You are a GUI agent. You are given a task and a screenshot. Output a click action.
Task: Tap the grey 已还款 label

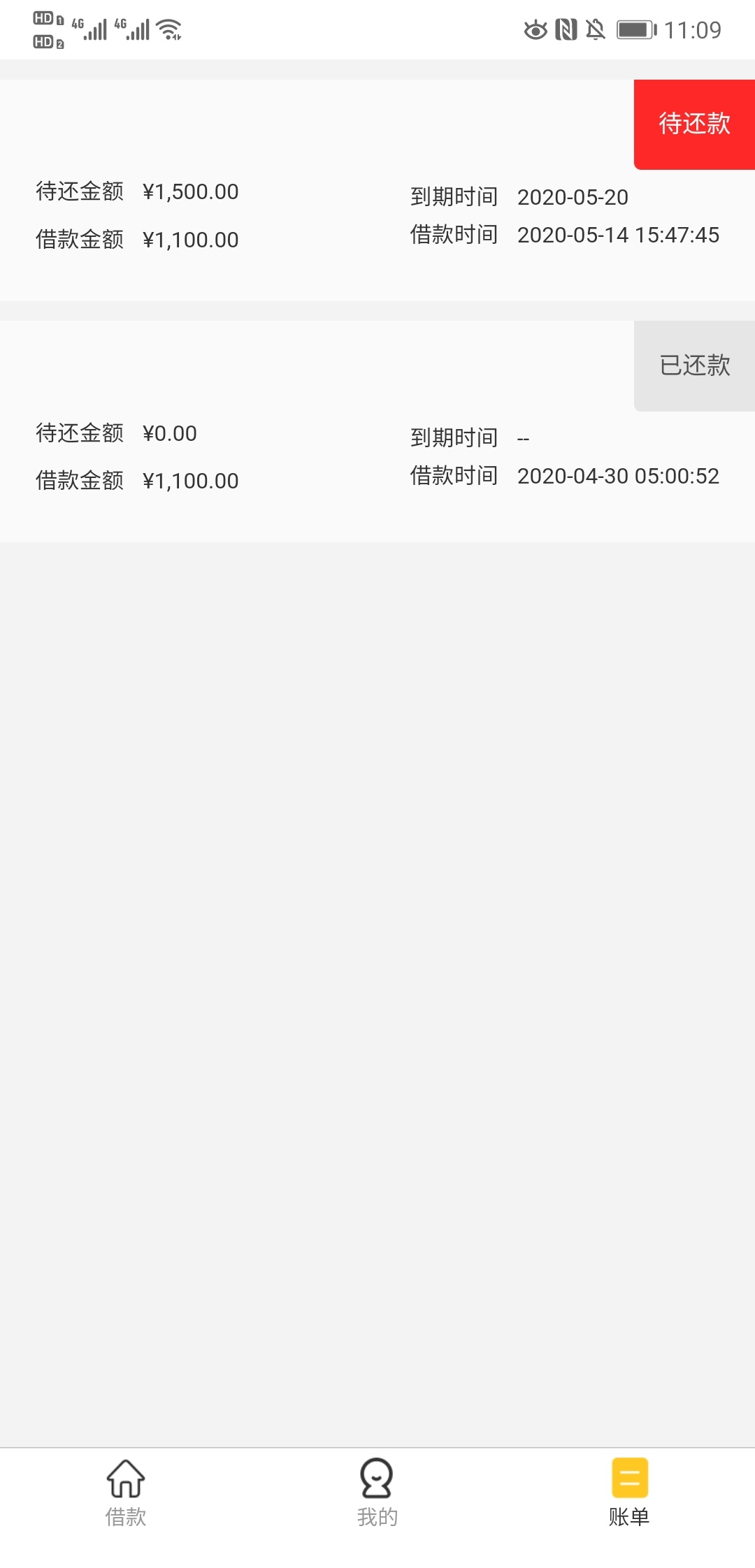point(694,365)
